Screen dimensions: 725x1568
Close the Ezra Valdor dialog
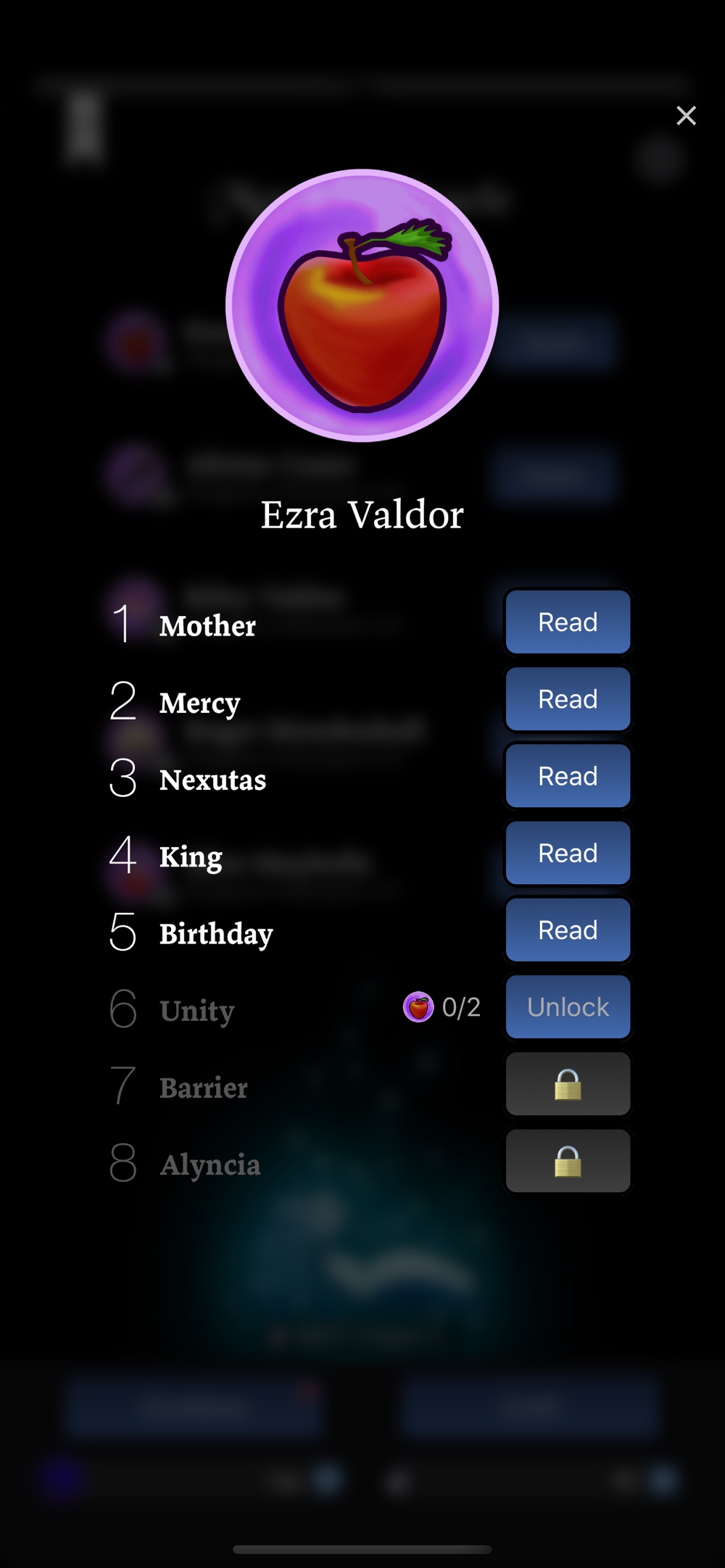[x=686, y=116]
